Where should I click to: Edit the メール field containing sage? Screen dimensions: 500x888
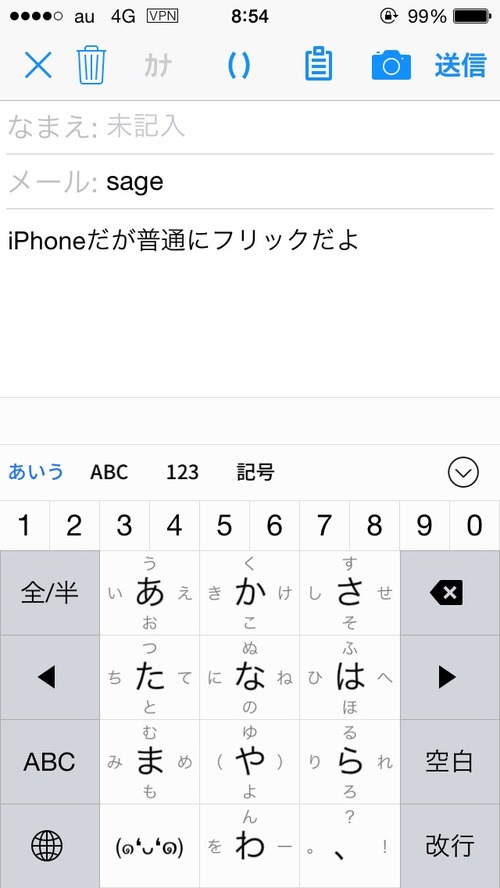[250, 182]
